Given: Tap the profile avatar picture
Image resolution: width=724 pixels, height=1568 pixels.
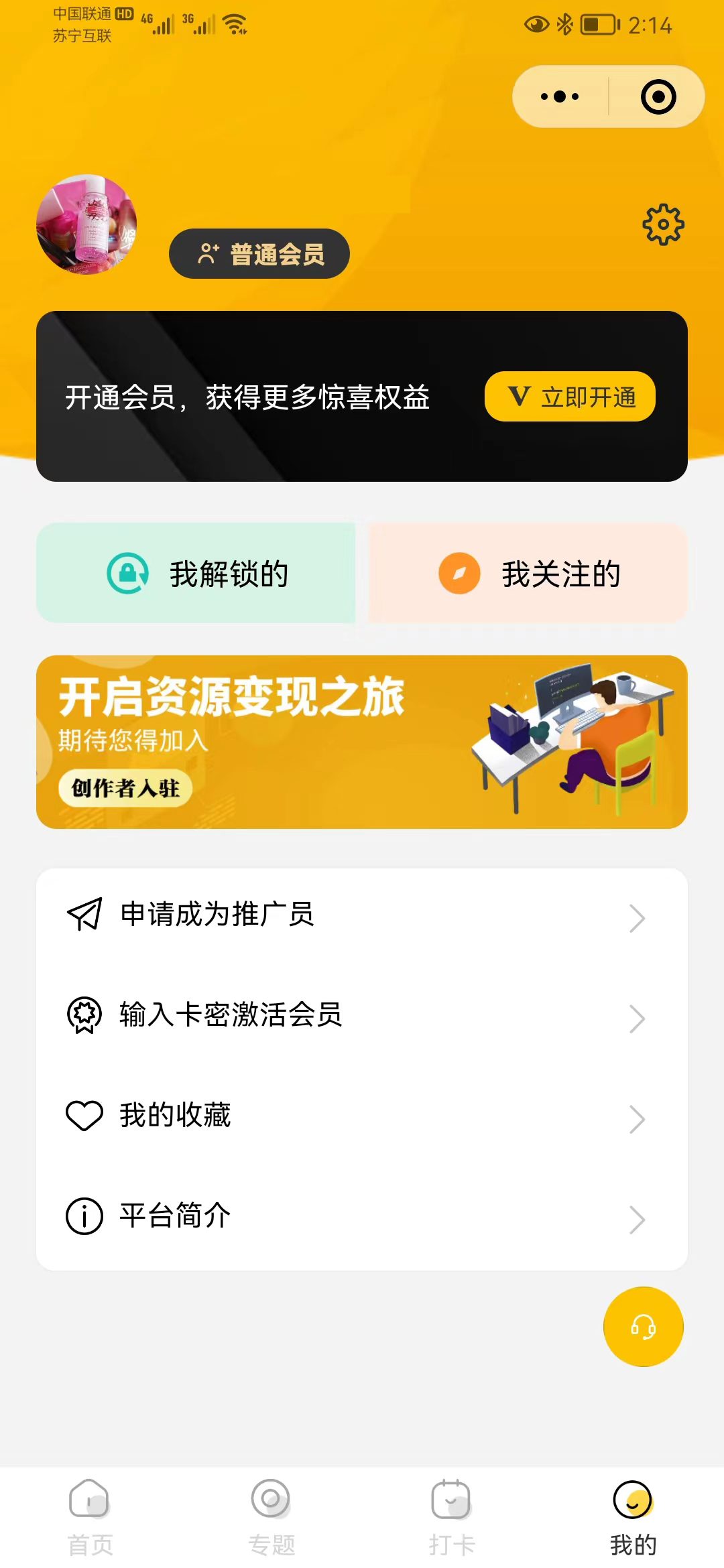Looking at the screenshot, I should [86, 224].
